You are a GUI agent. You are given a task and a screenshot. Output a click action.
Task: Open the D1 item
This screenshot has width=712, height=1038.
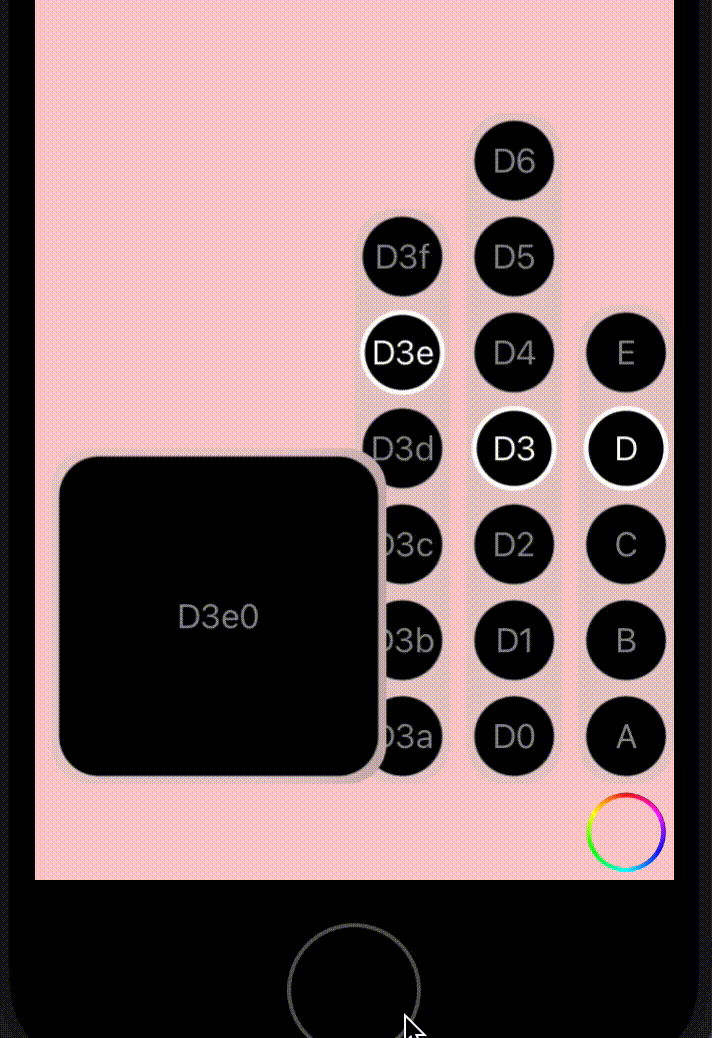[x=514, y=641]
